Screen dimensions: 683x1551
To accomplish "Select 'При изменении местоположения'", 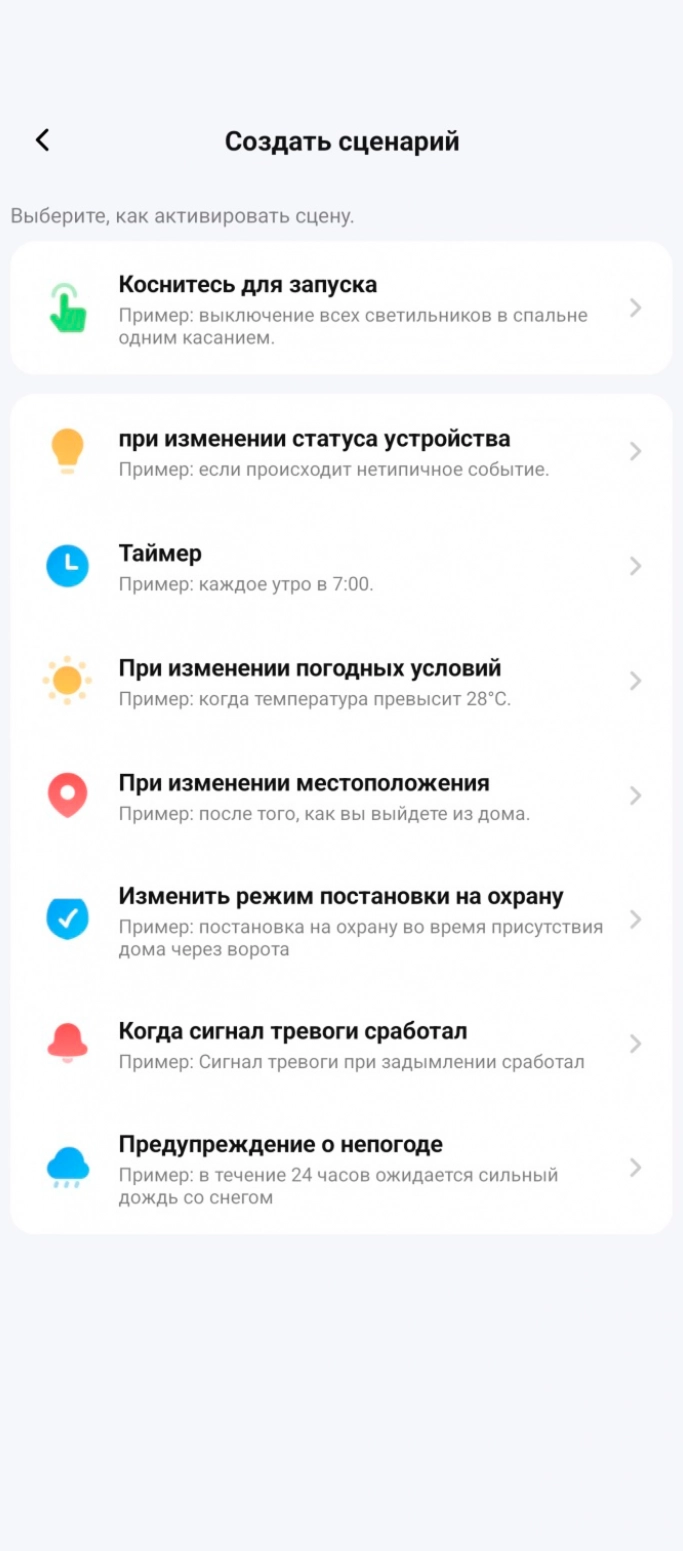I will (341, 796).
